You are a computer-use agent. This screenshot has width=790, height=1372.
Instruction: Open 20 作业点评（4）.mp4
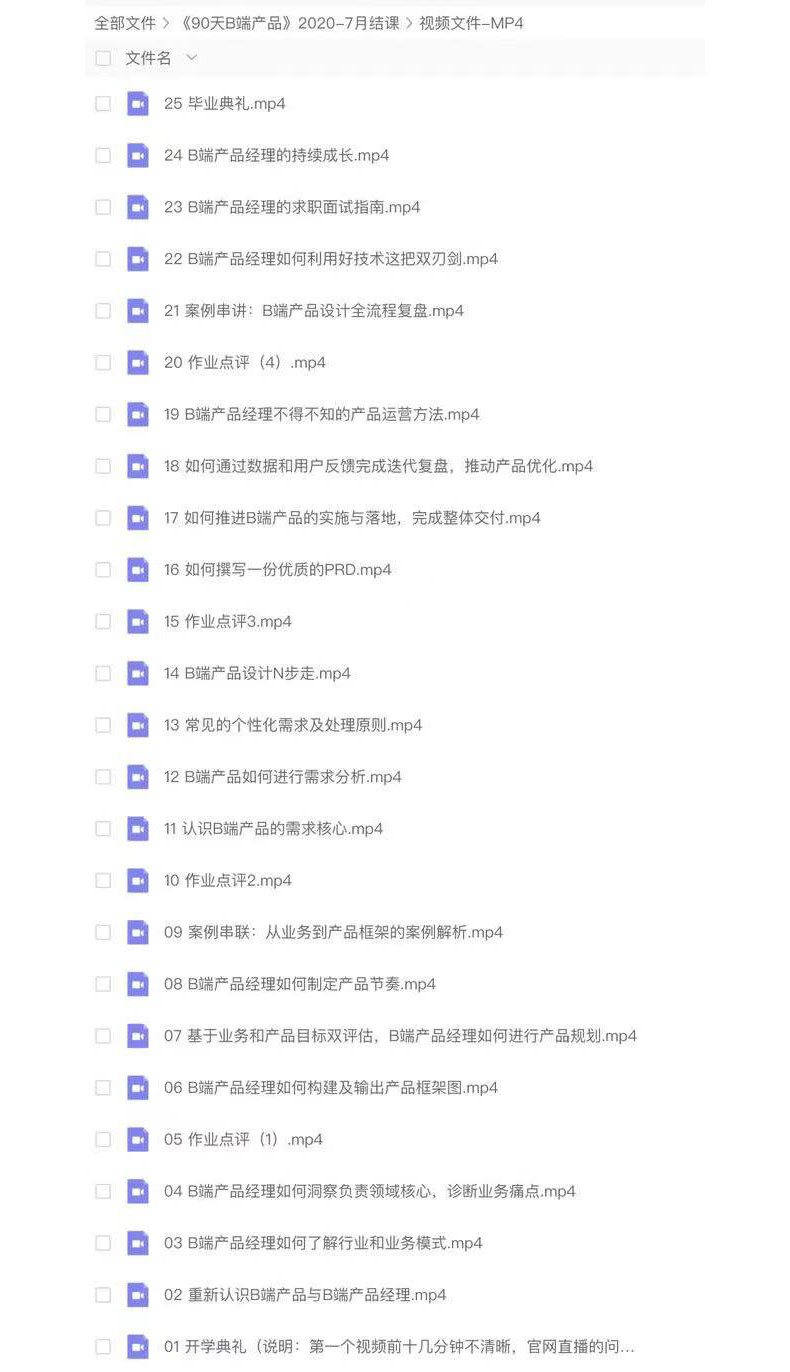pos(245,363)
